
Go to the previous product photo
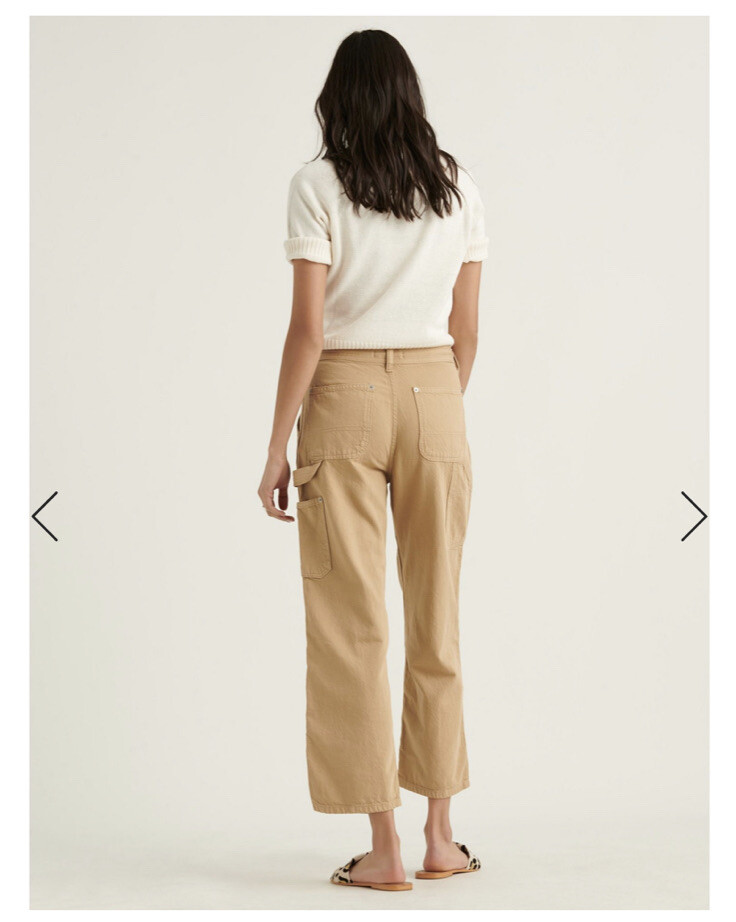click(x=45, y=516)
